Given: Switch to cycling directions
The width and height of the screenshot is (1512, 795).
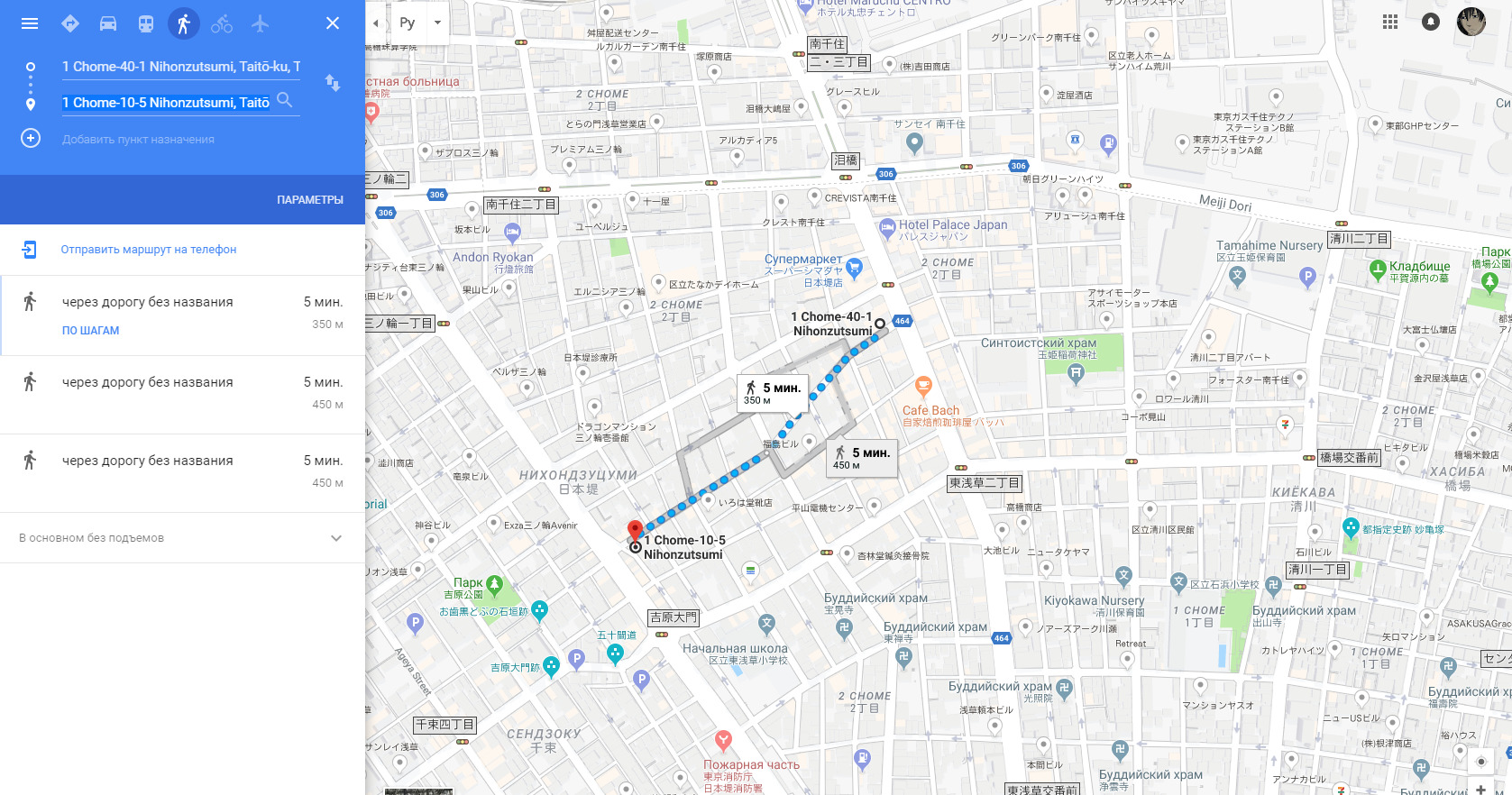Looking at the screenshot, I should pos(222,23).
